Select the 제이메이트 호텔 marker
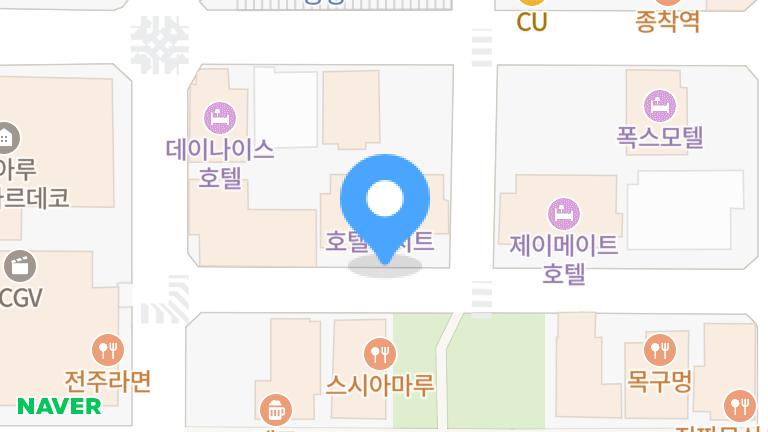 pyautogui.click(x=564, y=213)
